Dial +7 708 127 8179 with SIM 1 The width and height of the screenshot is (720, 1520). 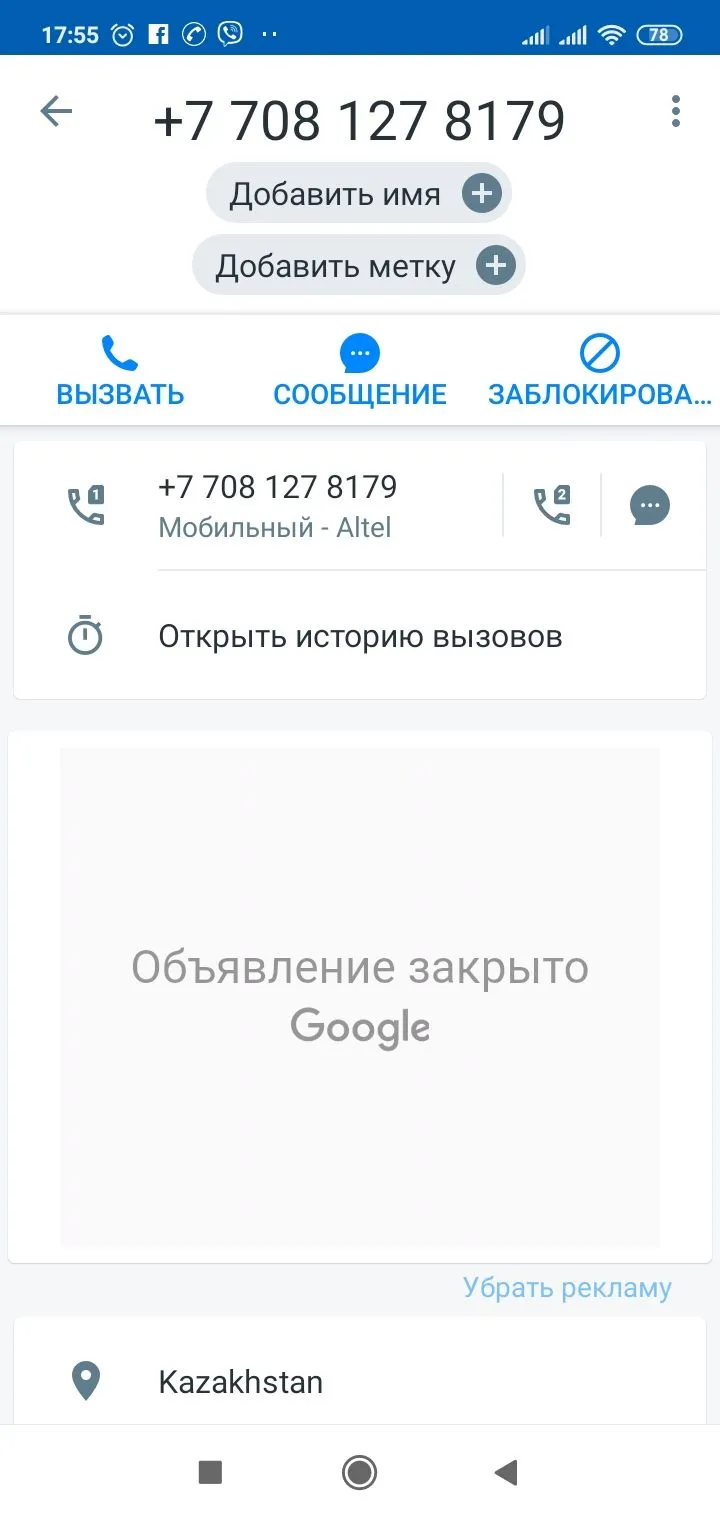[277, 505]
